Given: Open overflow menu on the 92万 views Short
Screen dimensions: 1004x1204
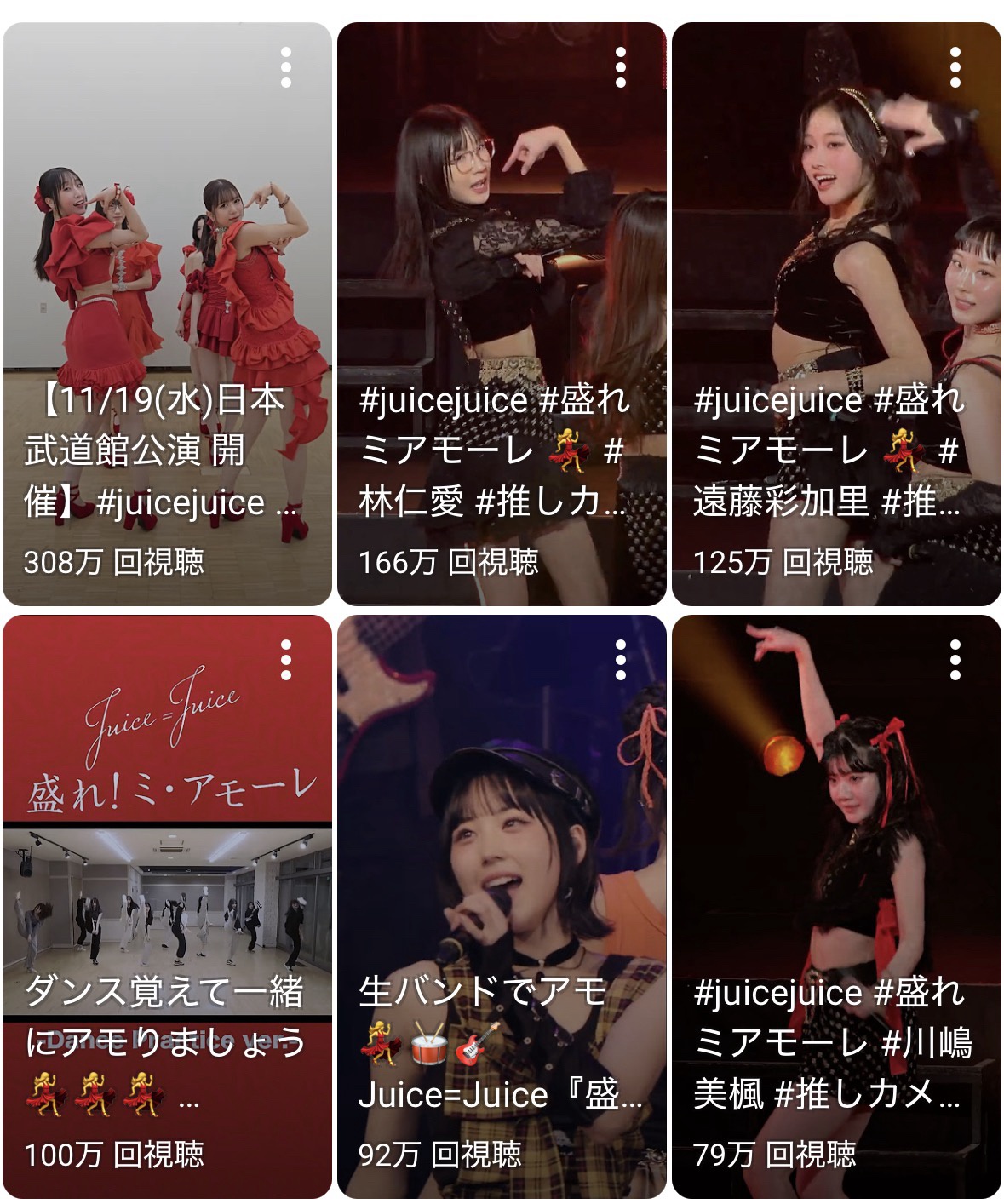Looking at the screenshot, I should (x=621, y=660).
